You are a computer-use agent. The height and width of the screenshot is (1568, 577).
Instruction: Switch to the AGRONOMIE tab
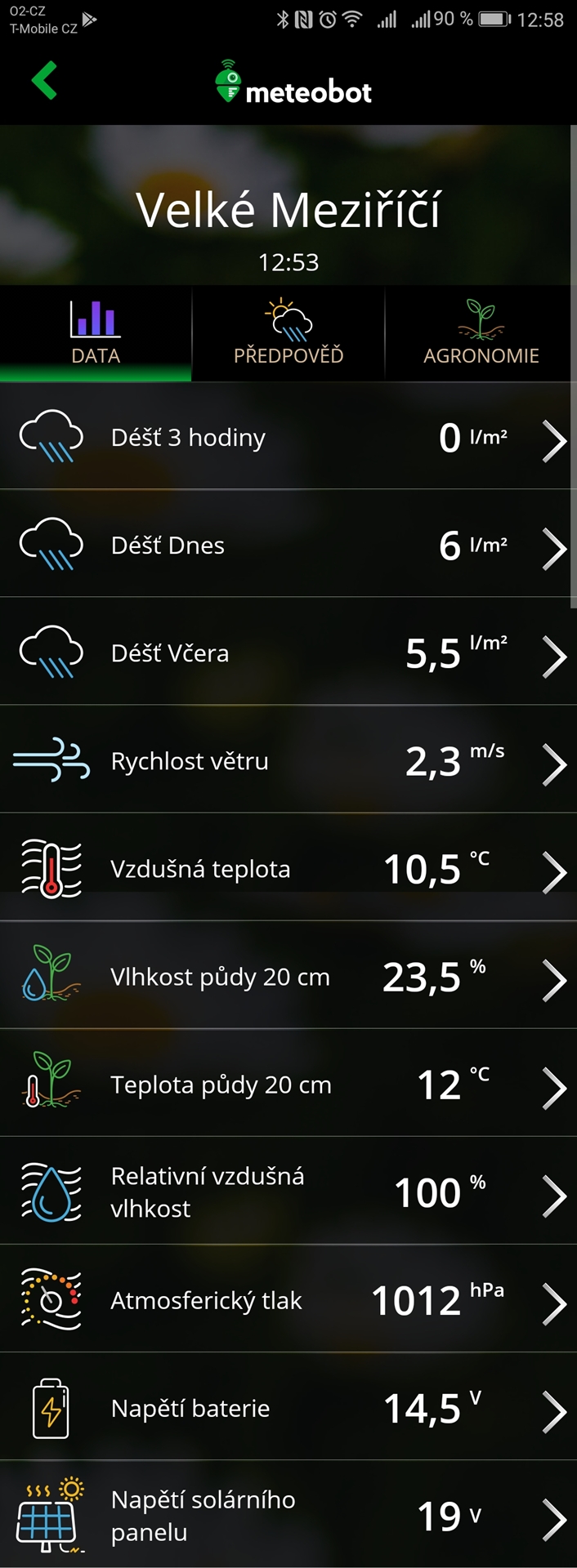click(x=481, y=333)
